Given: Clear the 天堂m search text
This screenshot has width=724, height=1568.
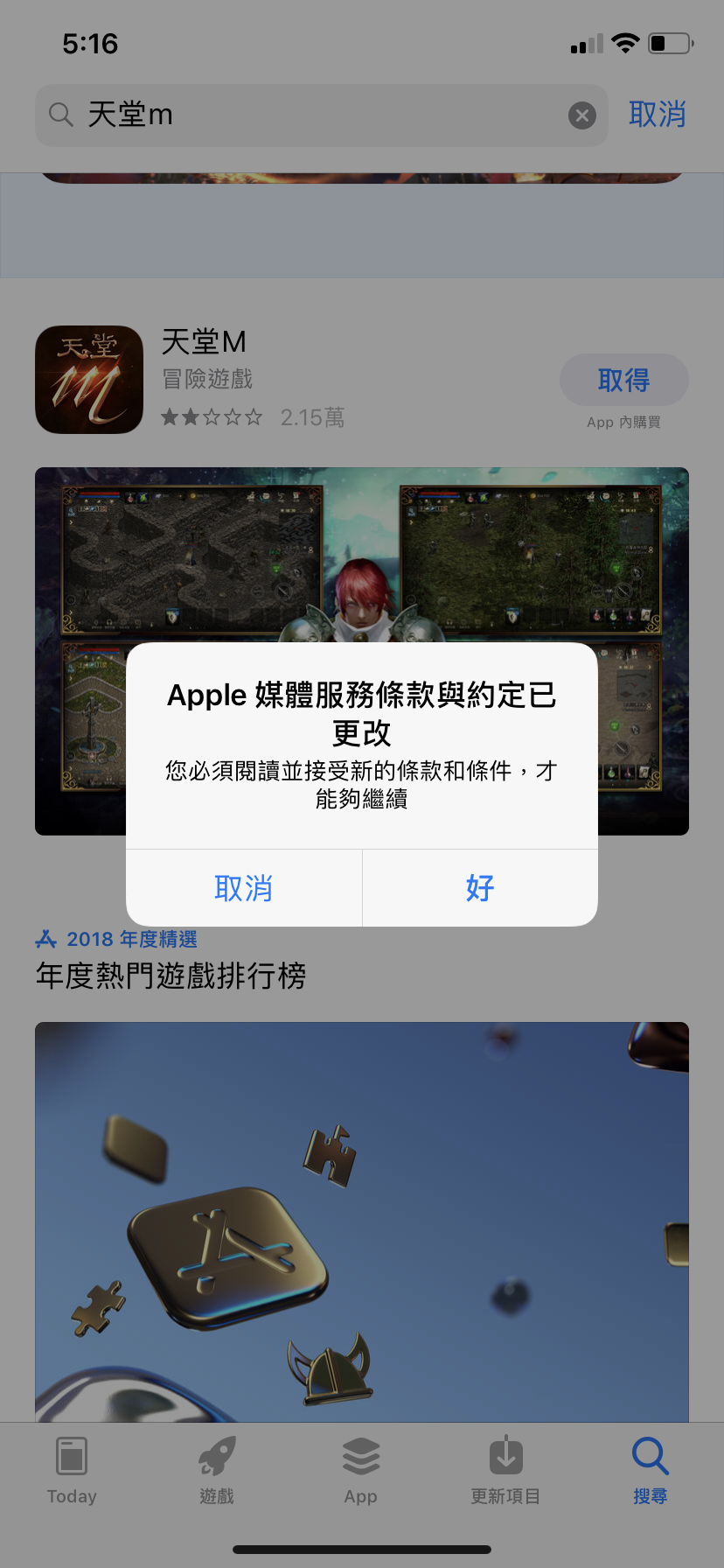Looking at the screenshot, I should coord(582,115).
